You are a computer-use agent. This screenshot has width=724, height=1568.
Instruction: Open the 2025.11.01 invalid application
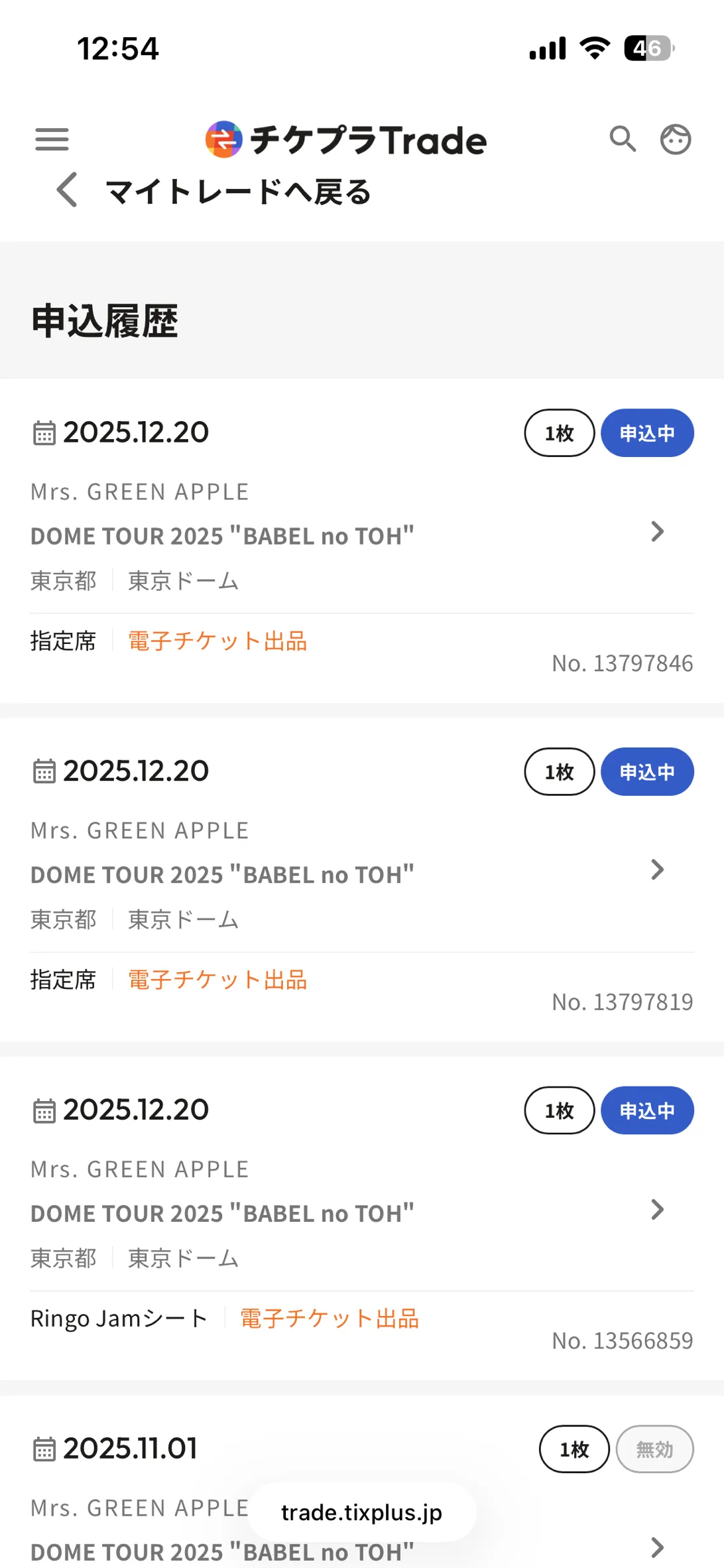[656, 1547]
